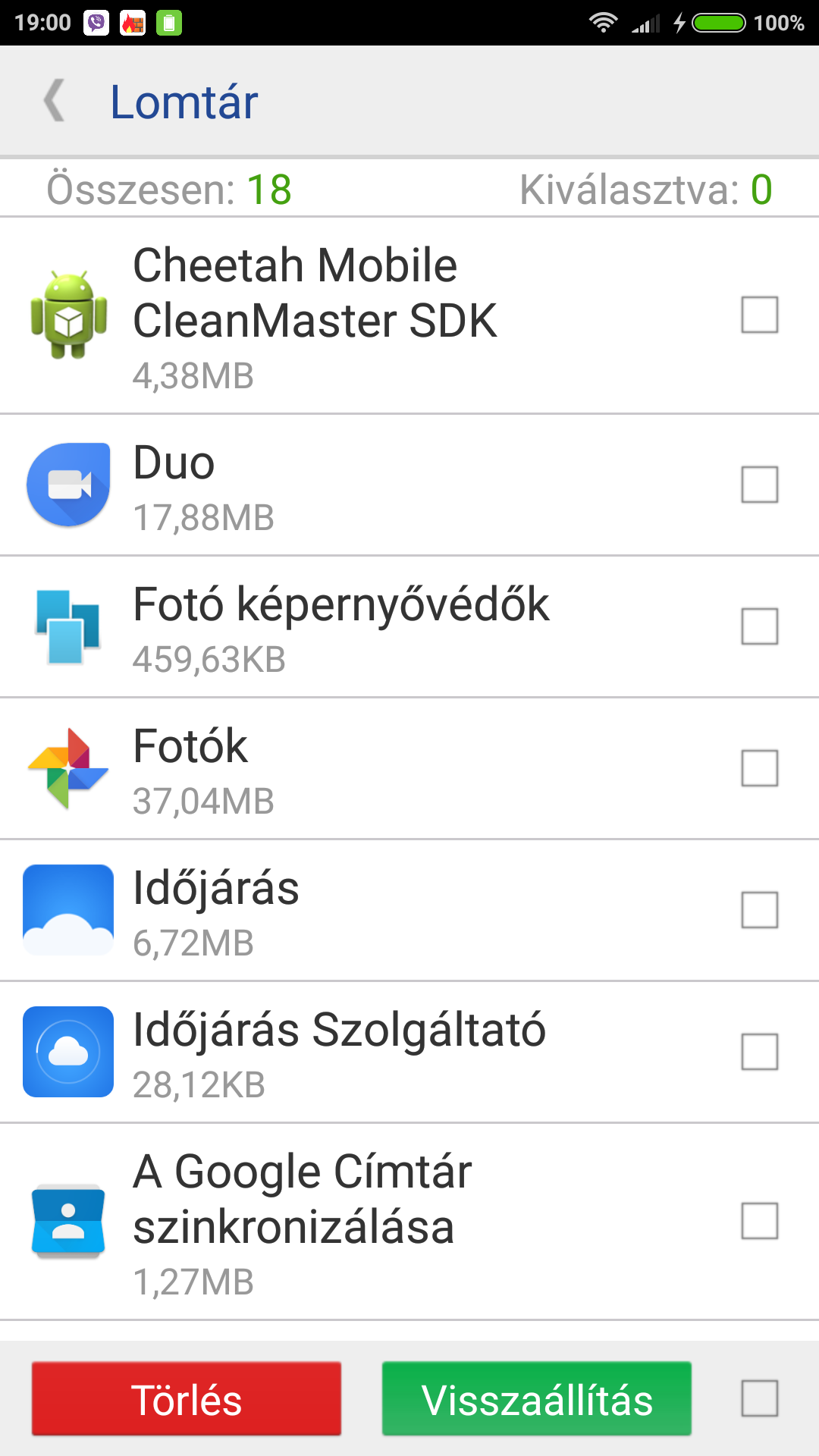Select the Duo checkbox

tap(759, 485)
